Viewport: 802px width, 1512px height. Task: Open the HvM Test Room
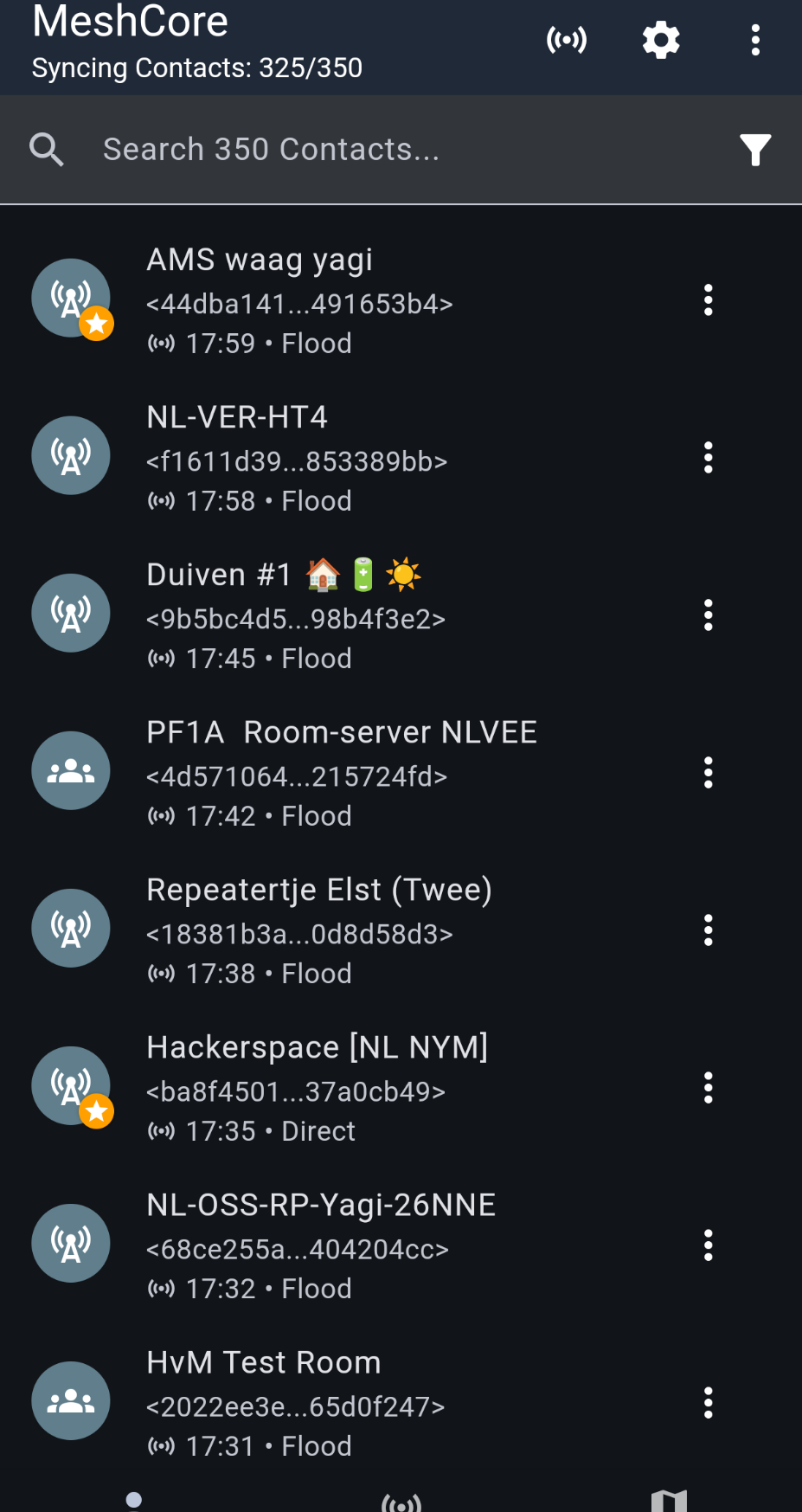(x=346, y=1403)
